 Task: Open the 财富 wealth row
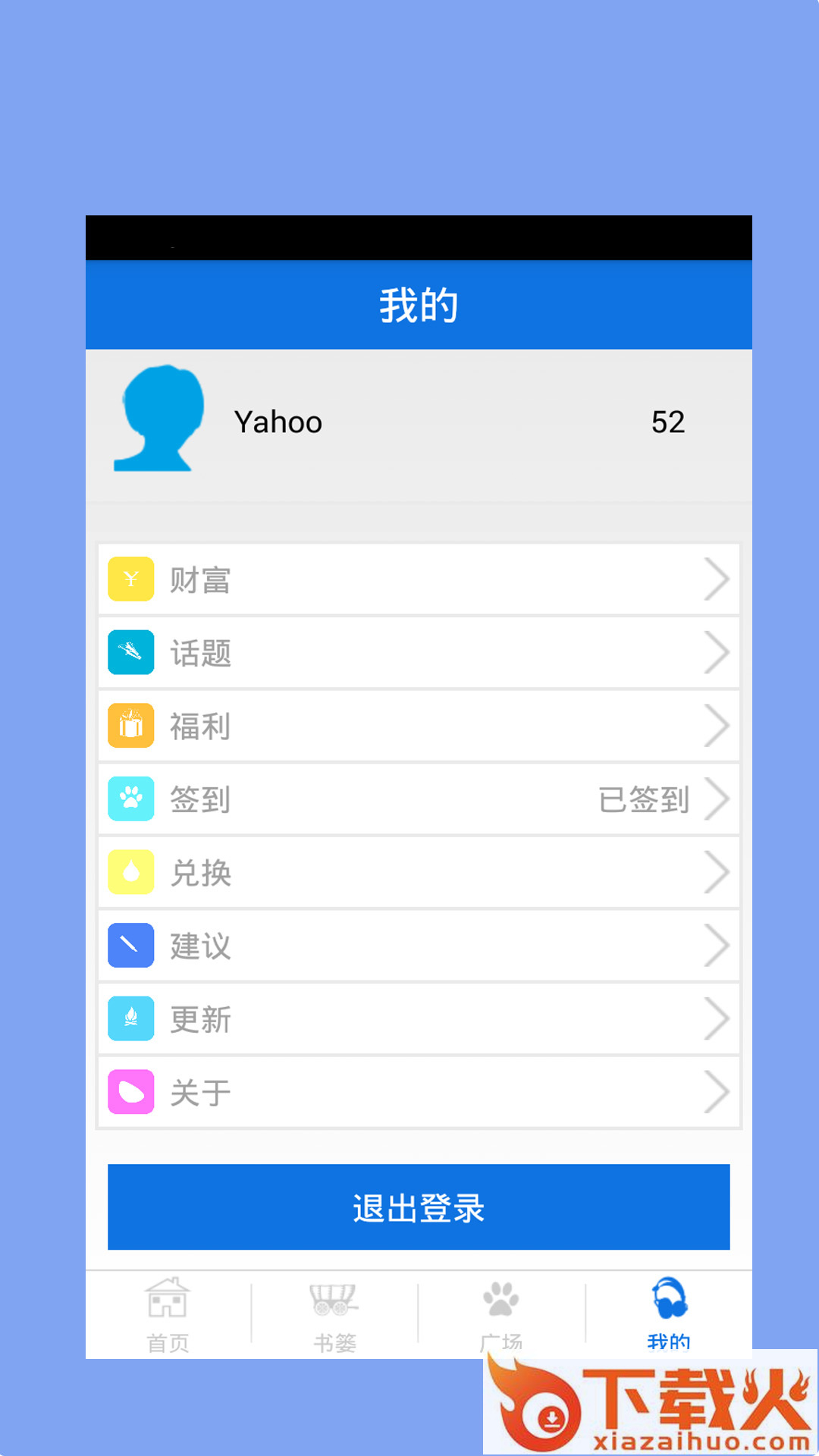(418, 579)
